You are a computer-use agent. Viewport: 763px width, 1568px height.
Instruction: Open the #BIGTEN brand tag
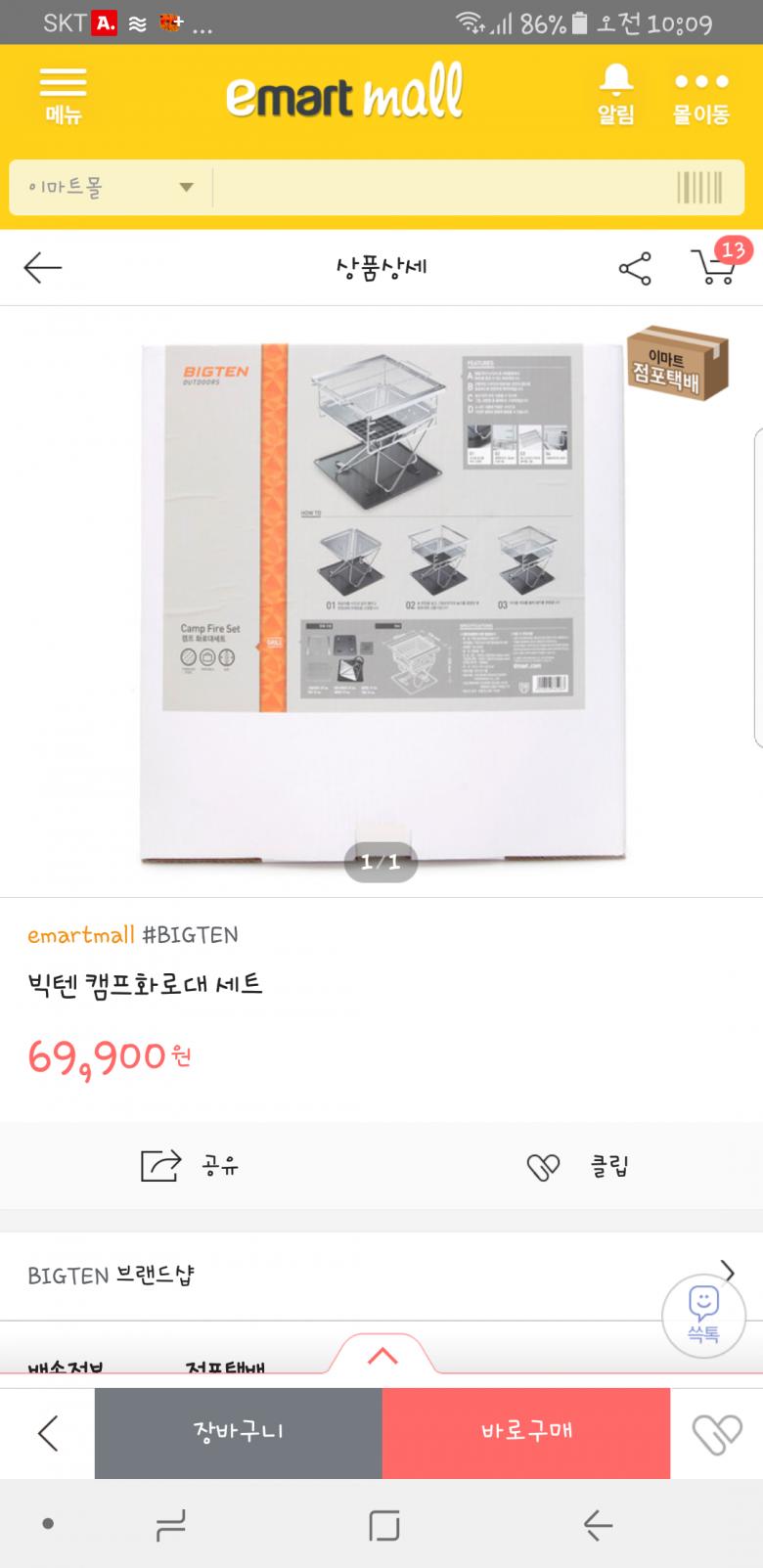[190, 935]
